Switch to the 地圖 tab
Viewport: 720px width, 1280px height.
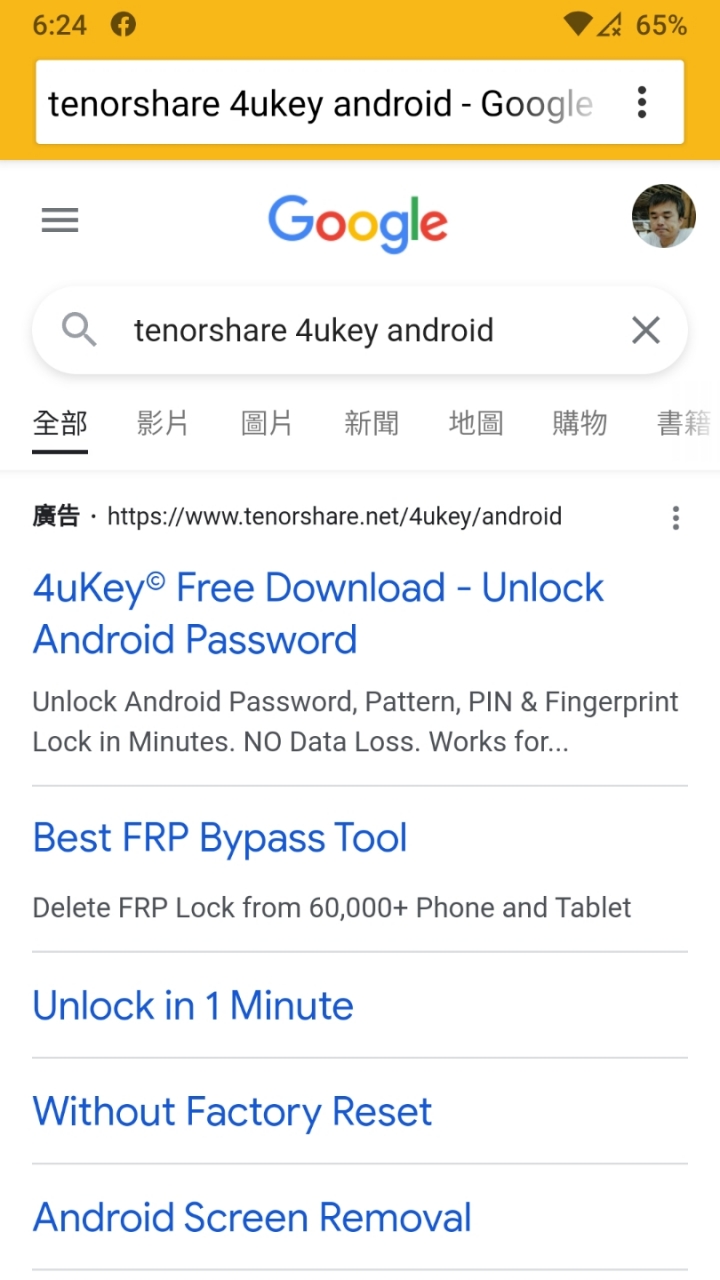475,424
